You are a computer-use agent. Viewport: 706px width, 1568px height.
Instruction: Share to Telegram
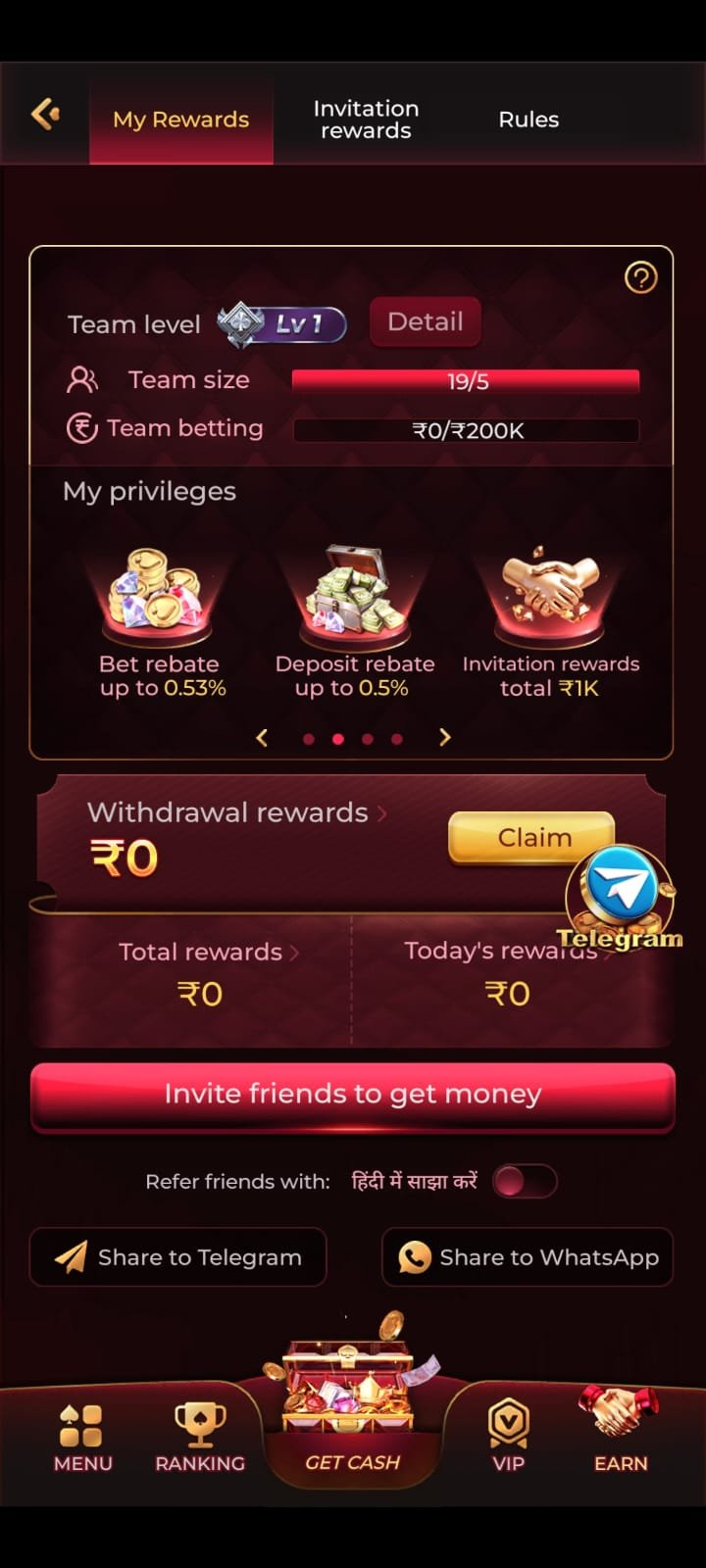coord(177,1257)
